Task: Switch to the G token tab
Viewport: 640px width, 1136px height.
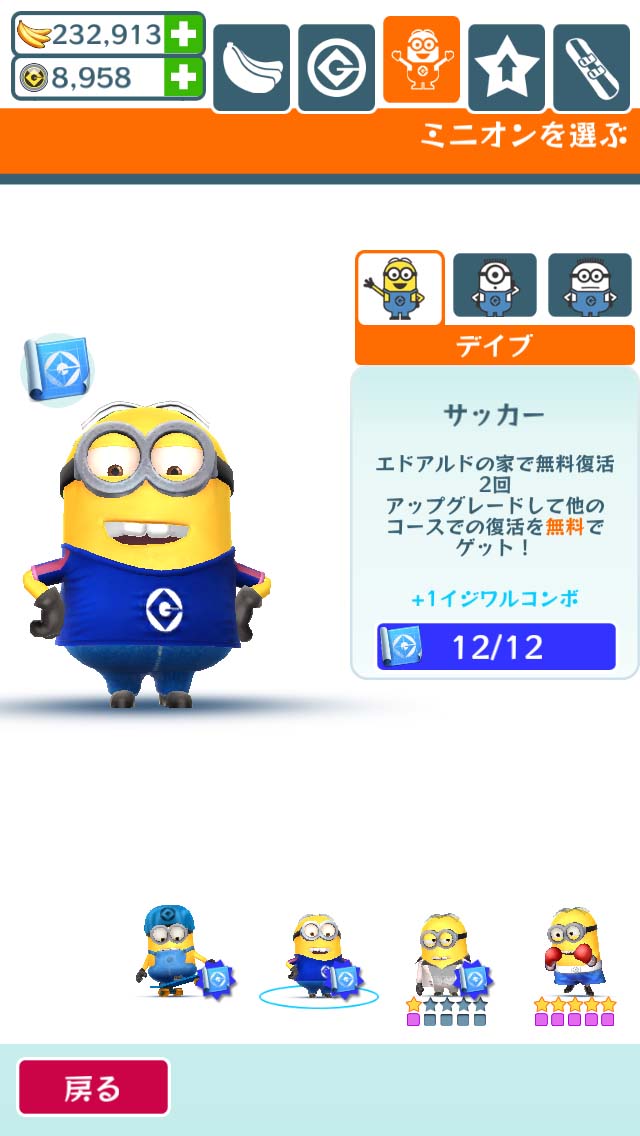Action: pos(336,67)
